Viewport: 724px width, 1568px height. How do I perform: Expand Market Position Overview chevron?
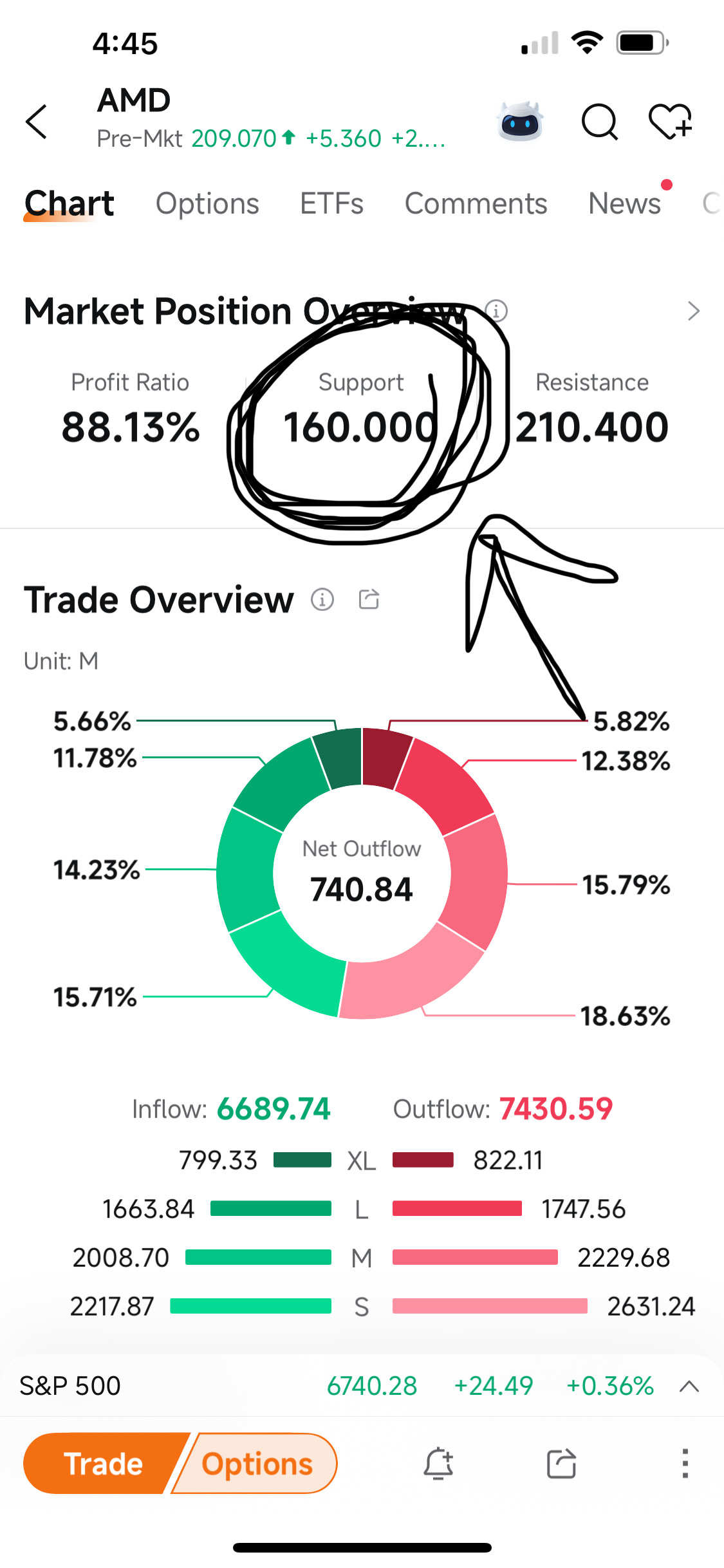(x=693, y=311)
